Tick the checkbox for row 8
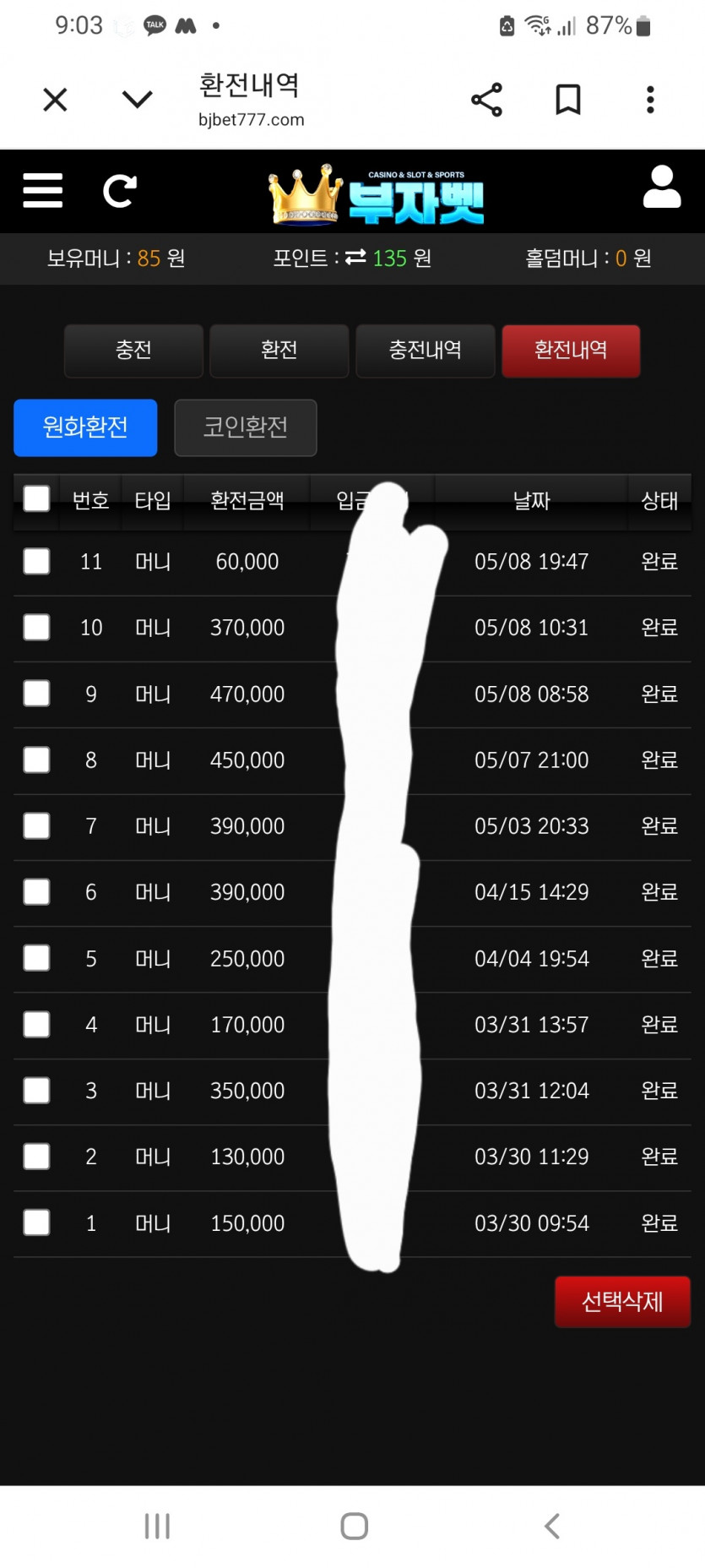705x1568 pixels. point(36,759)
